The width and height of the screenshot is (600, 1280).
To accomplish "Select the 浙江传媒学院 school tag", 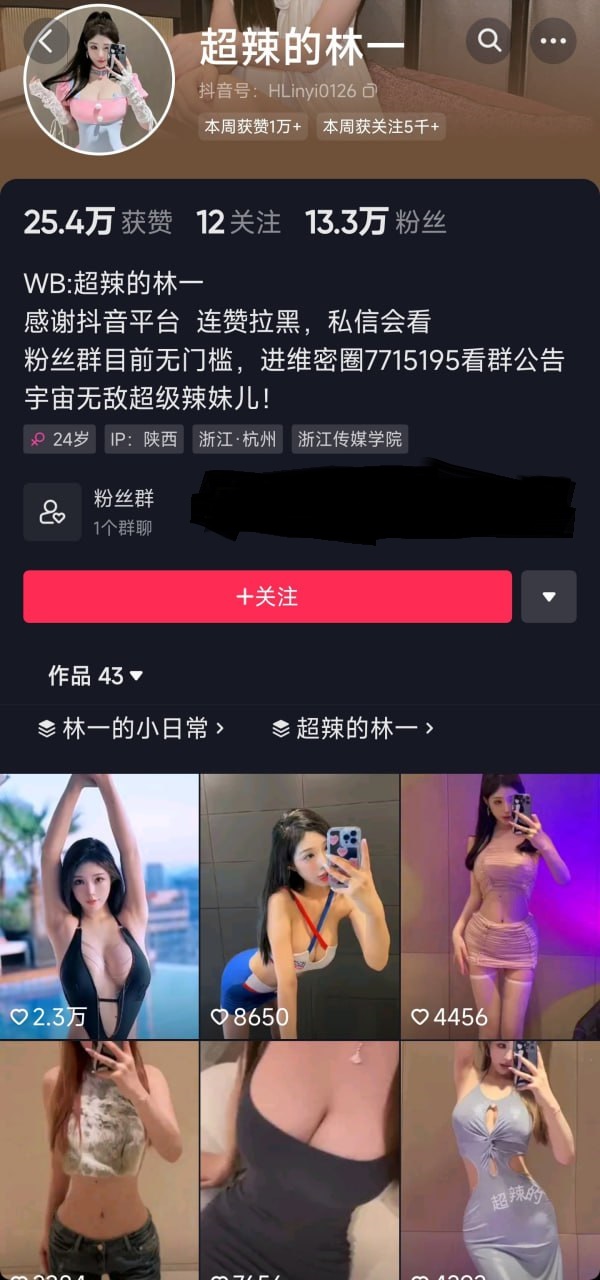I will tap(349, 439).
